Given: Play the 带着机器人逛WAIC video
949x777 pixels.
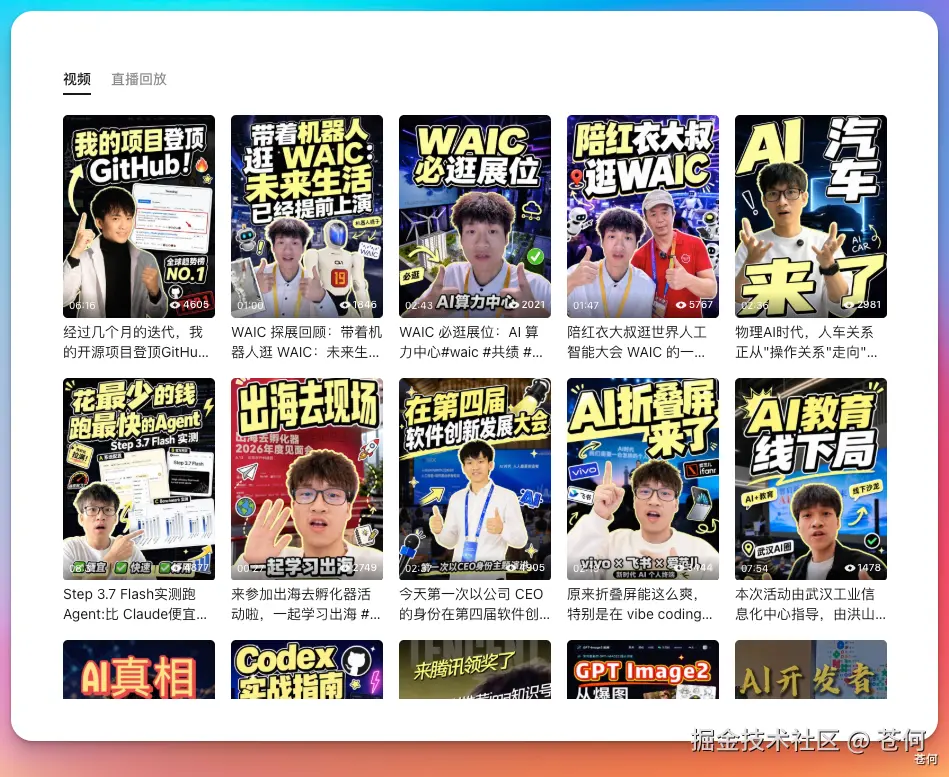Looking at the screenshot, I should [307, 216].
